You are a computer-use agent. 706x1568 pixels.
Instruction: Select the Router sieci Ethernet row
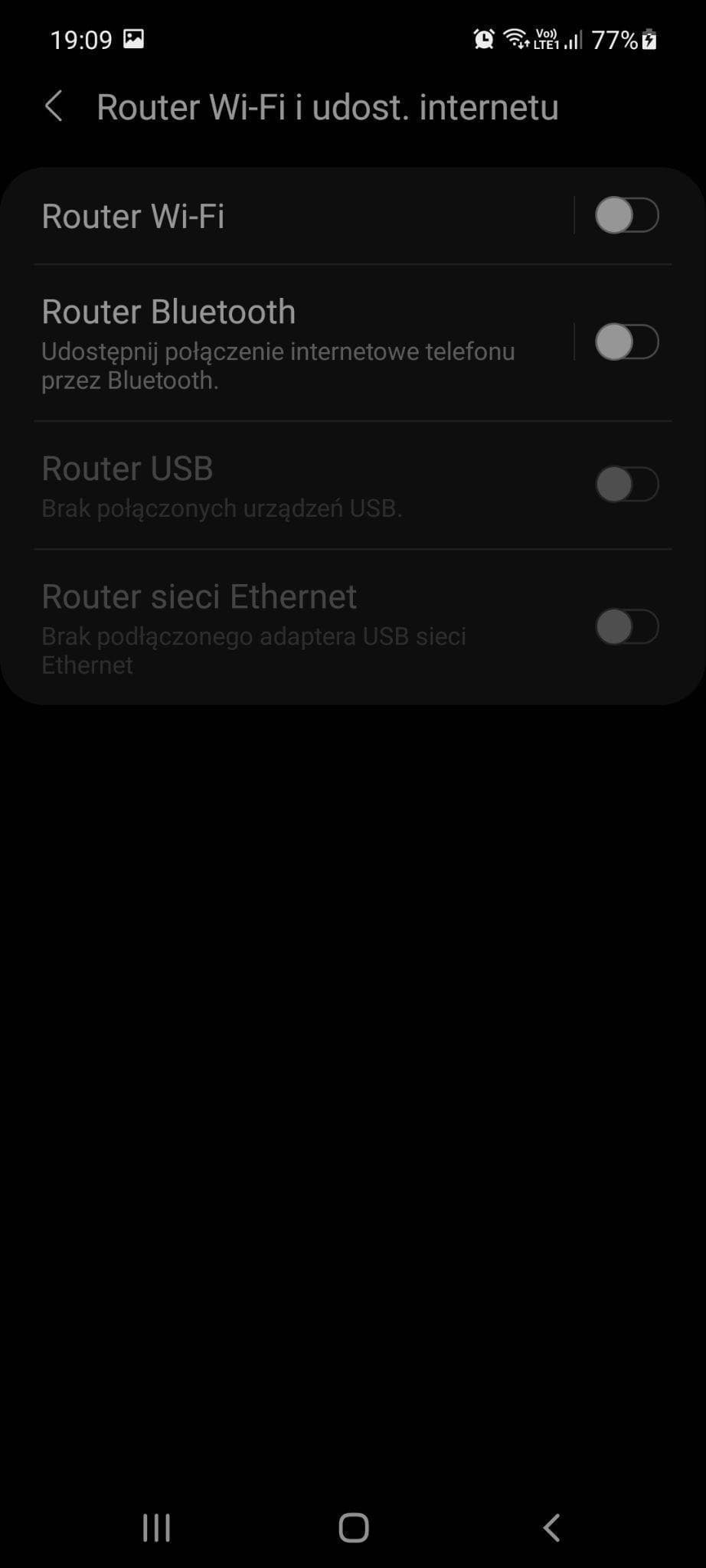pos(230,620)
